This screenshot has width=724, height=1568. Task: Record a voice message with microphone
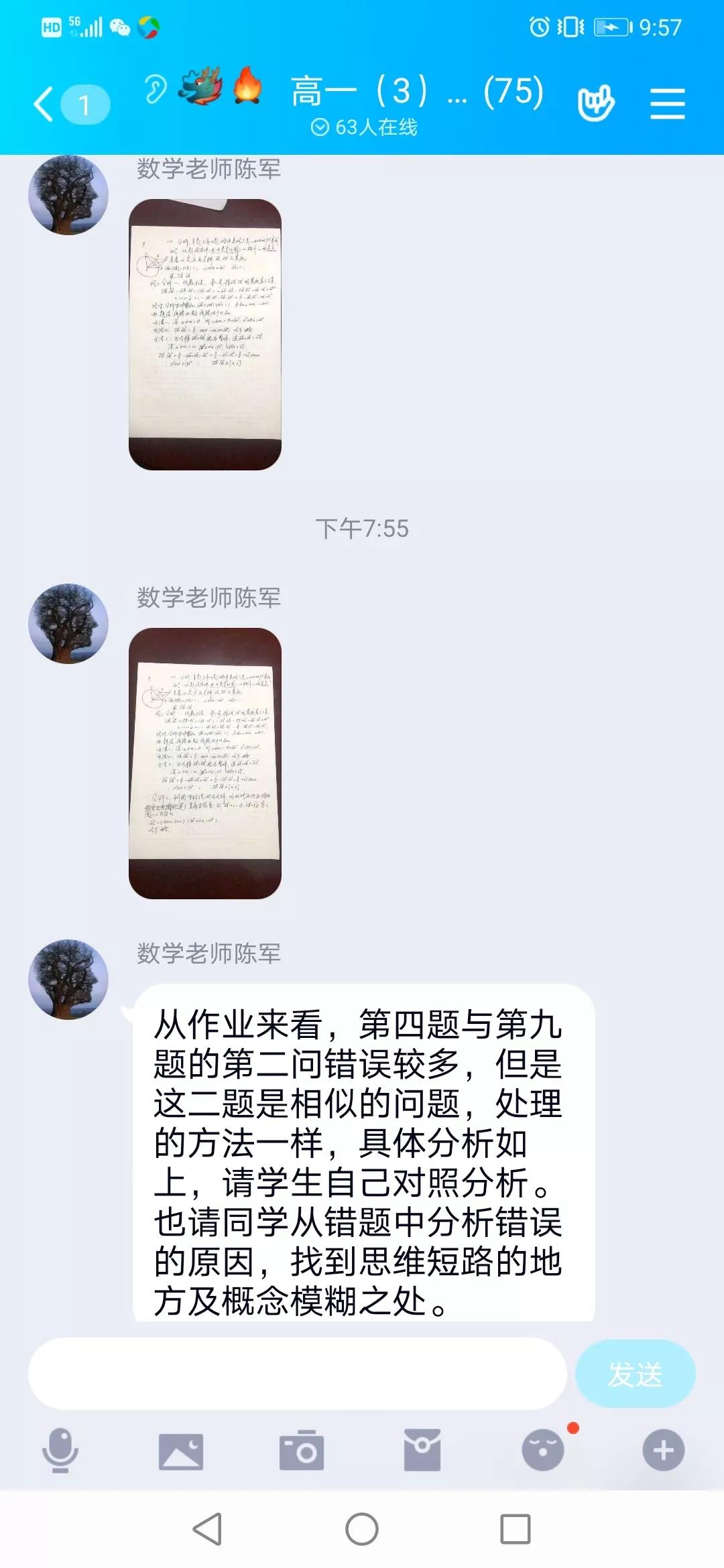click(60, 1450)
